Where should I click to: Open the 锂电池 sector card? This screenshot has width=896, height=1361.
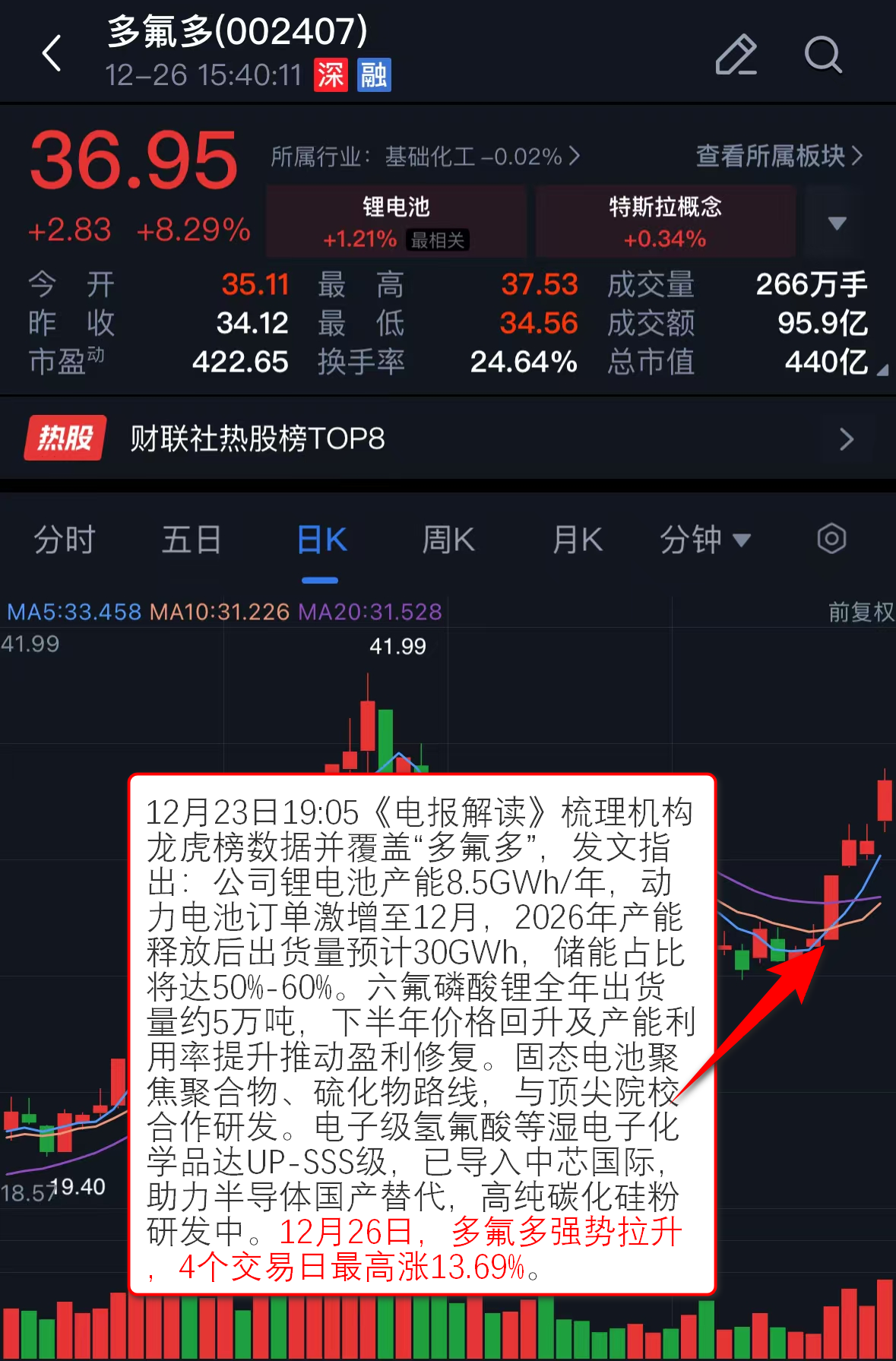tap(396, 221)
